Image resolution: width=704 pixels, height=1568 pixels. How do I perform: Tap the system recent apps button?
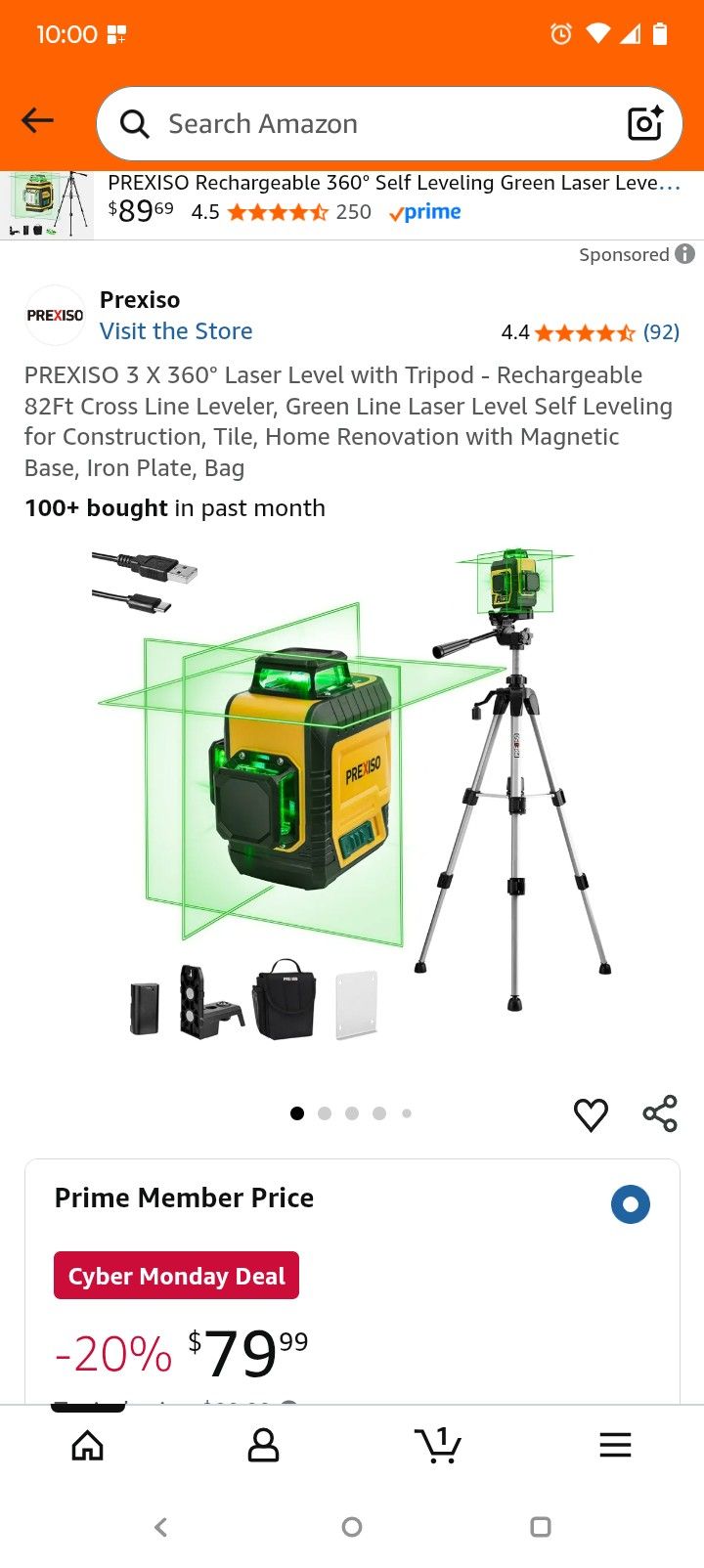coord(540,1527)
